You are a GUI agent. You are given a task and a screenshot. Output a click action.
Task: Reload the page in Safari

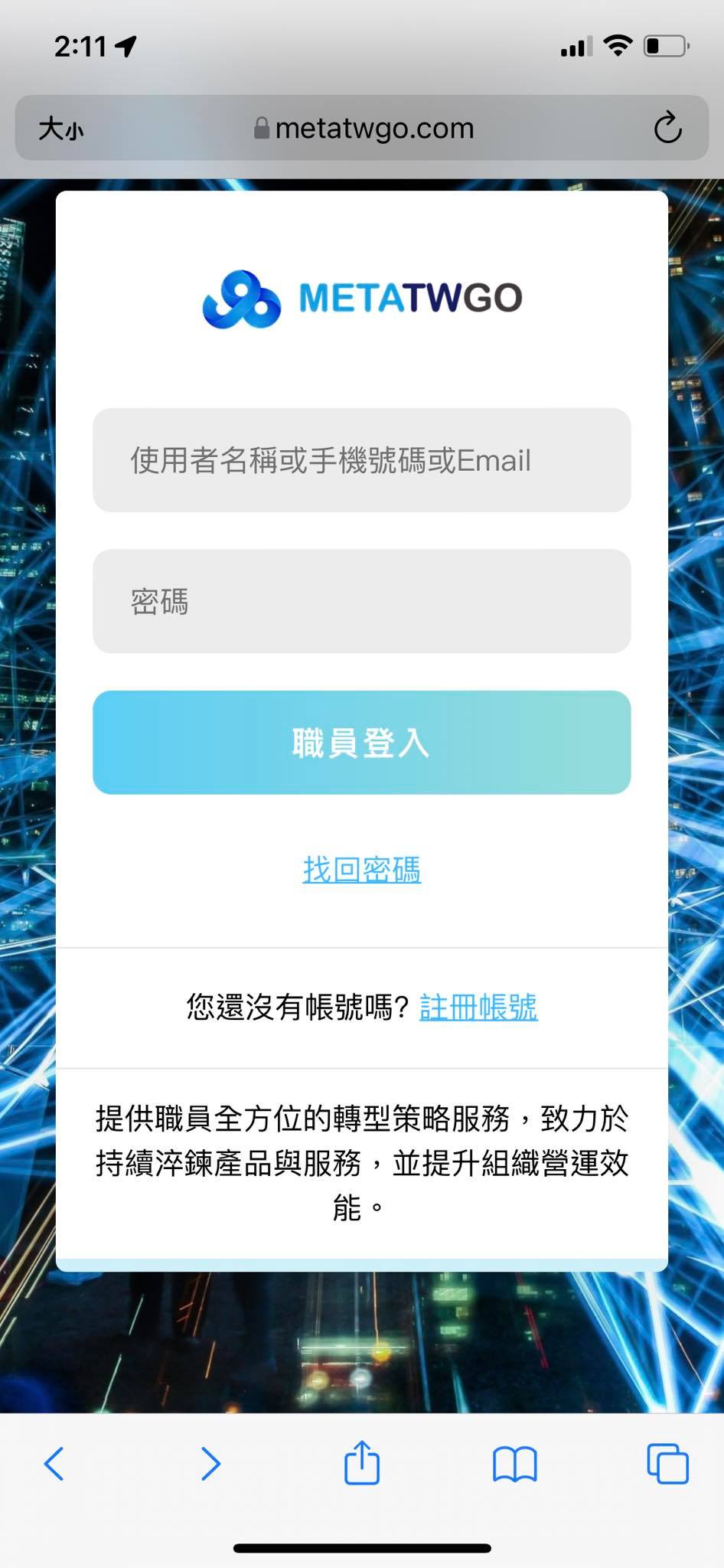pyautogui.click(x=667, y=128)
